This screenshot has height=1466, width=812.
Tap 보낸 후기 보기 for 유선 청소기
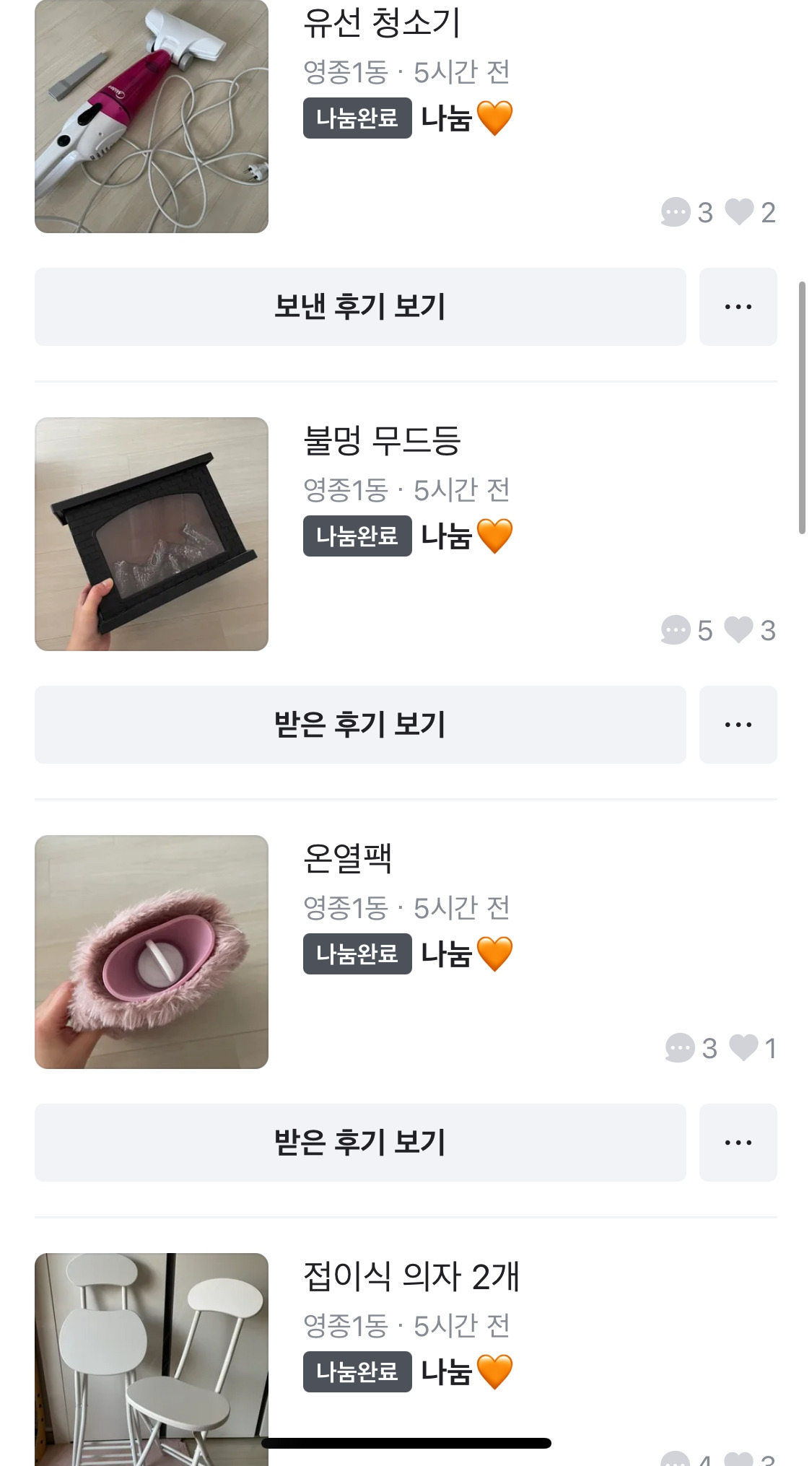coord(360,307)
